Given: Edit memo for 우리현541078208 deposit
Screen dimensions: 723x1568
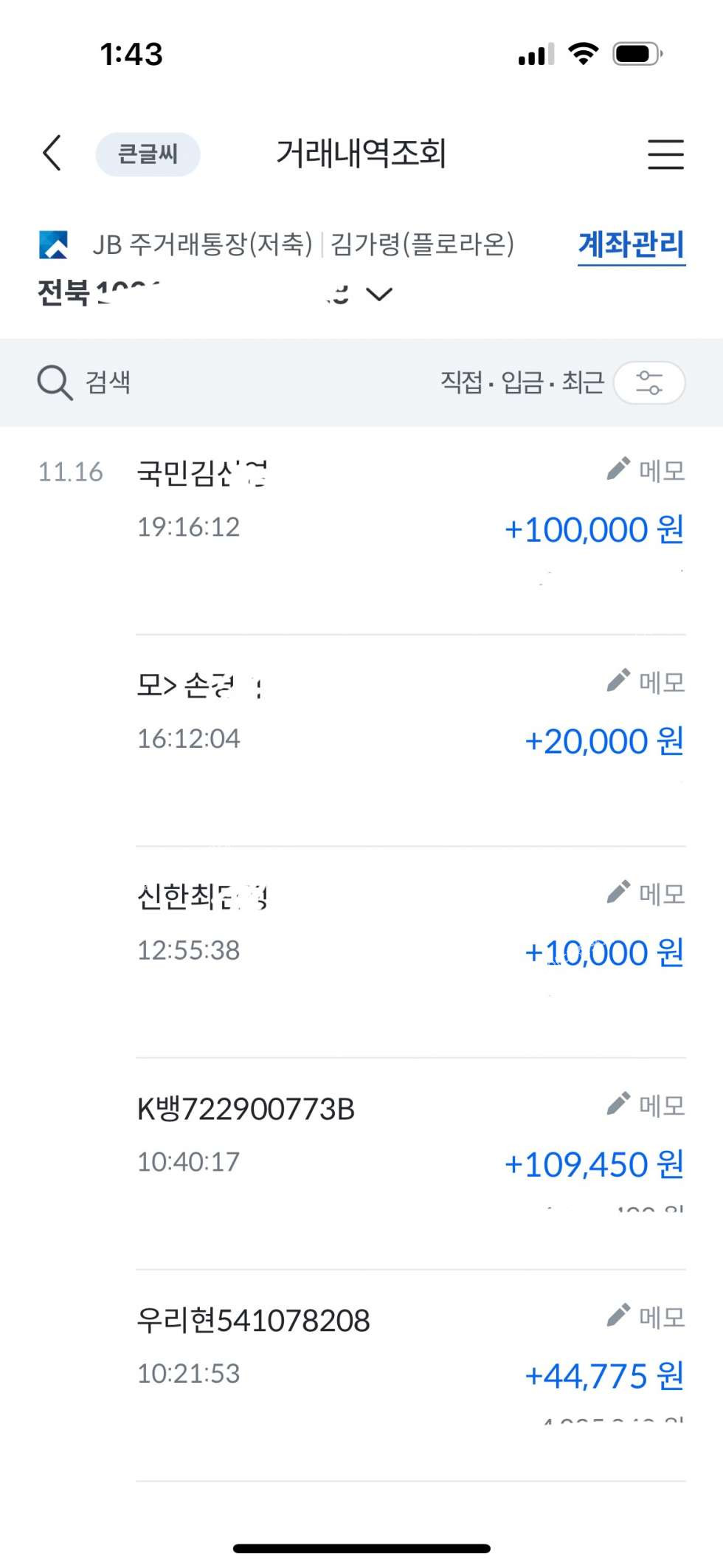Looking at the screenshot, I should tap(646, 1316).
